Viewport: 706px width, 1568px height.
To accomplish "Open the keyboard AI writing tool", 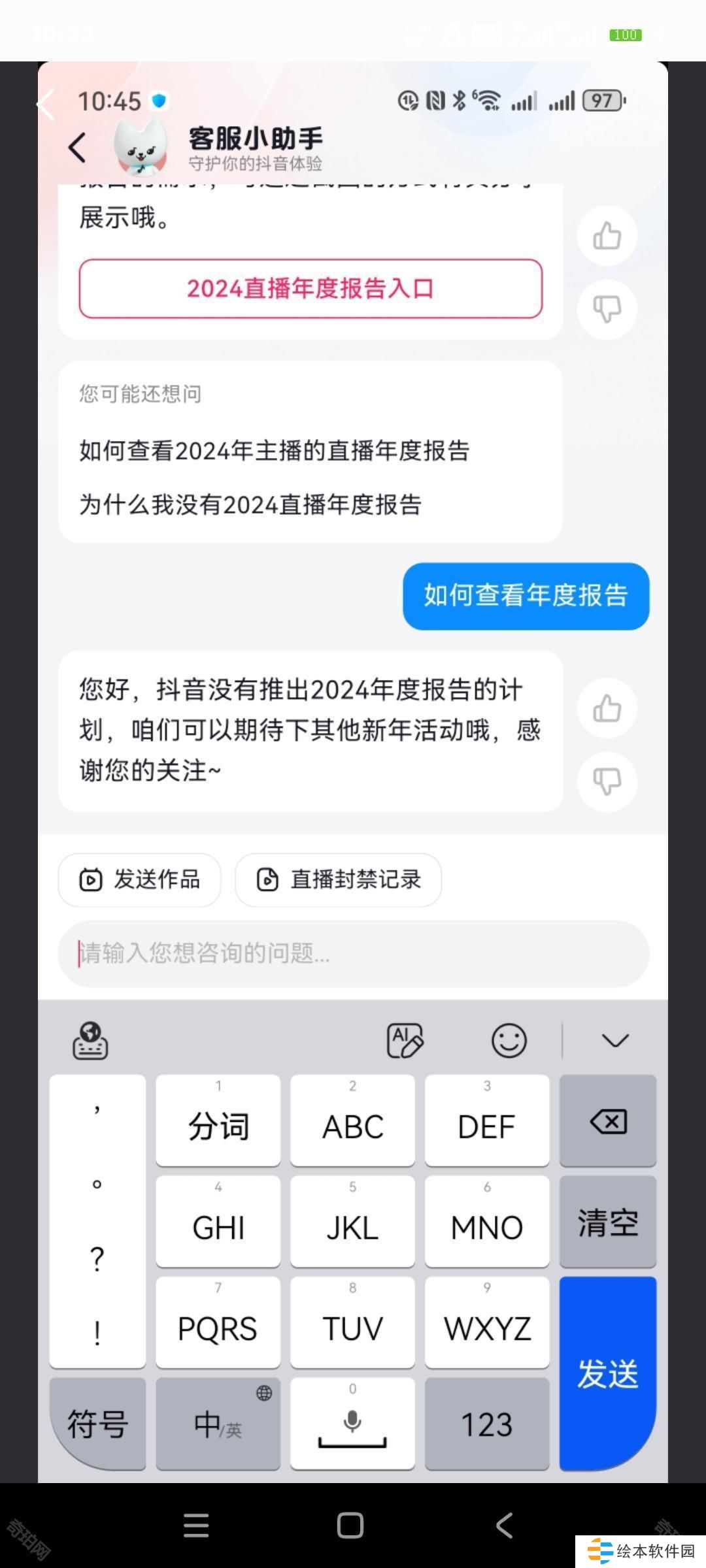I will pyautogui.click(x=405, y=1040).
